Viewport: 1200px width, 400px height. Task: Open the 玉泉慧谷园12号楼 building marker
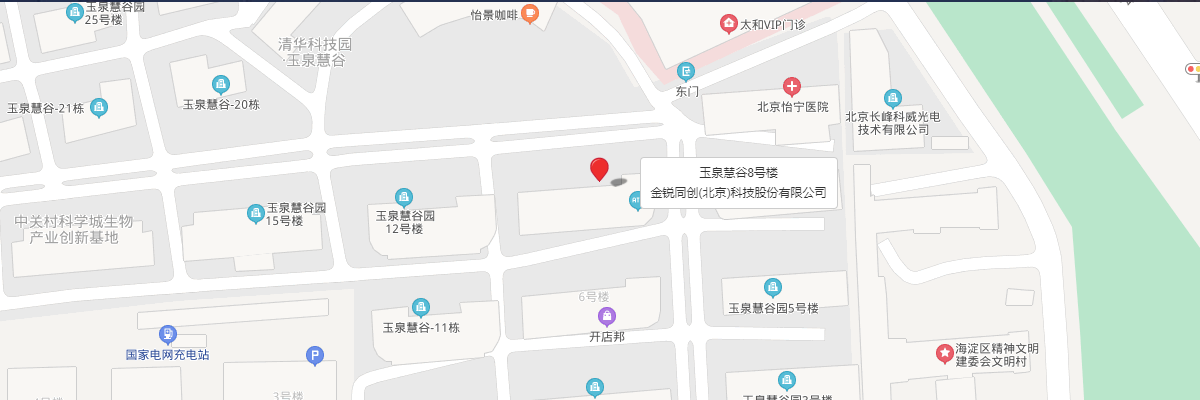point(404,196)
